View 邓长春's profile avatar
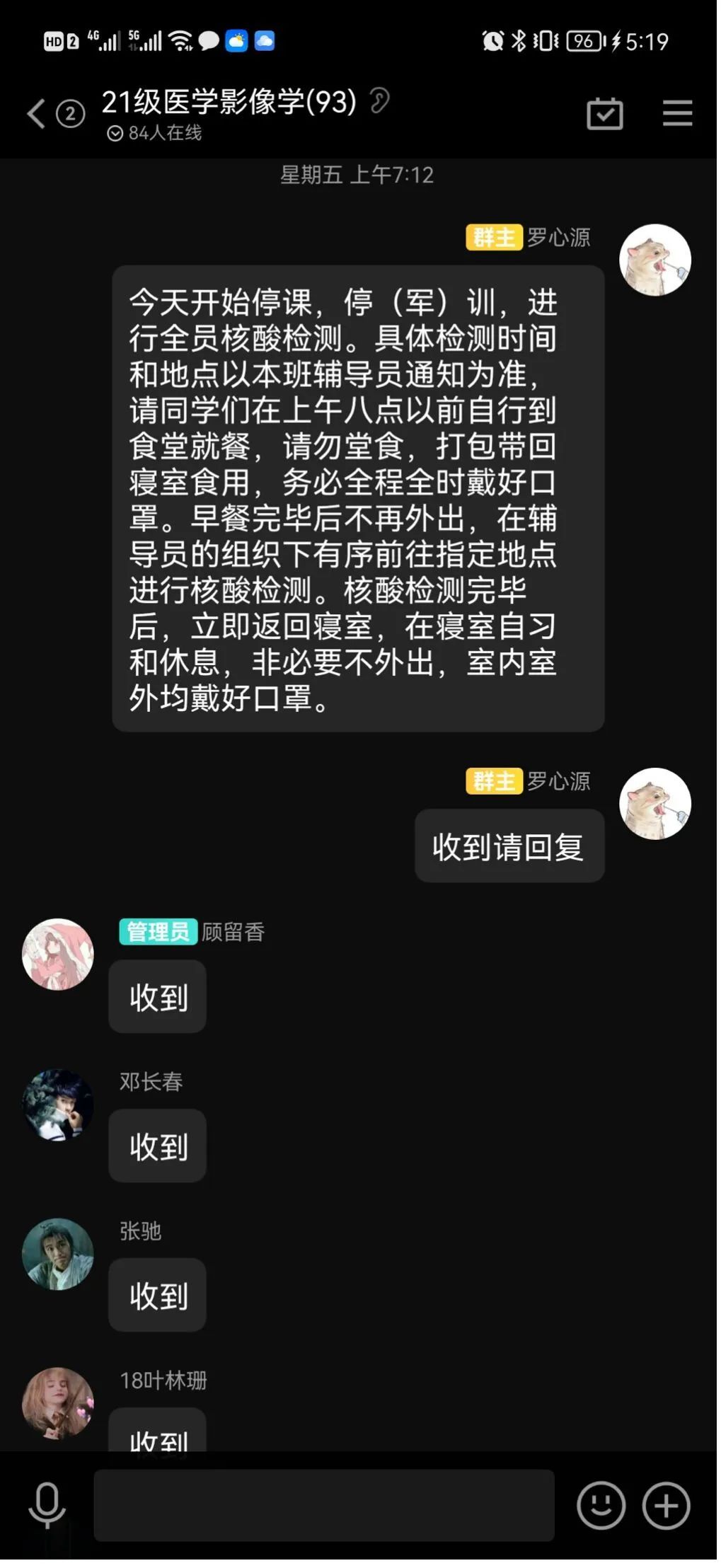This screenshot has width=721, height=1568. [58, 1104]
